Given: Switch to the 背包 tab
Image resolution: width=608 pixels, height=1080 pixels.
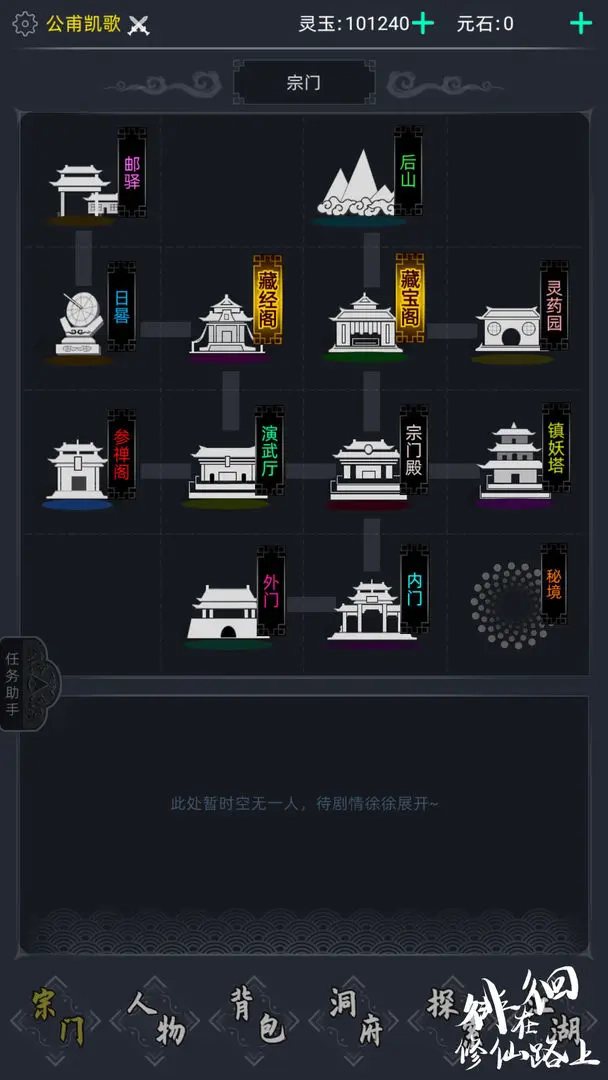Looking at the screenshot, I should 257,1018.
